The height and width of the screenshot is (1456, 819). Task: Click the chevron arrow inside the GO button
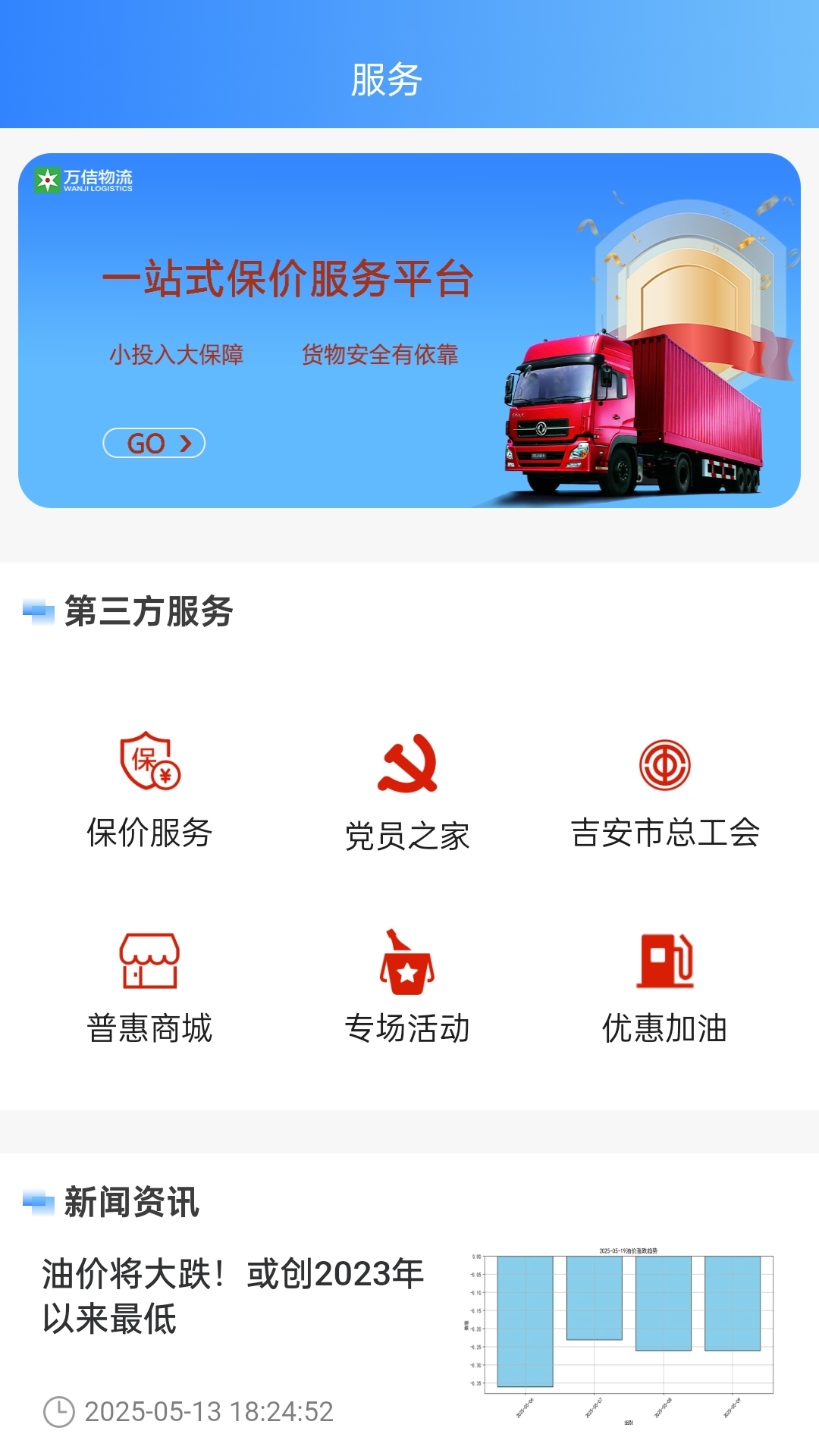(187, 444)
